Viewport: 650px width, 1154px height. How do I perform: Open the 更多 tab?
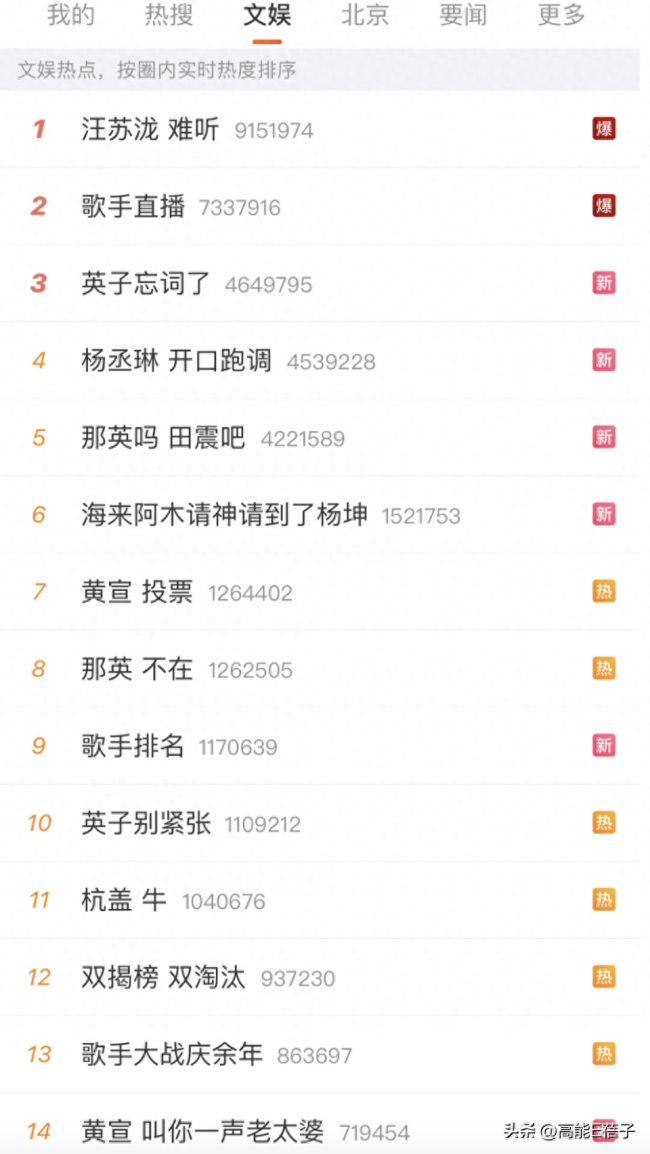point(561,15)
